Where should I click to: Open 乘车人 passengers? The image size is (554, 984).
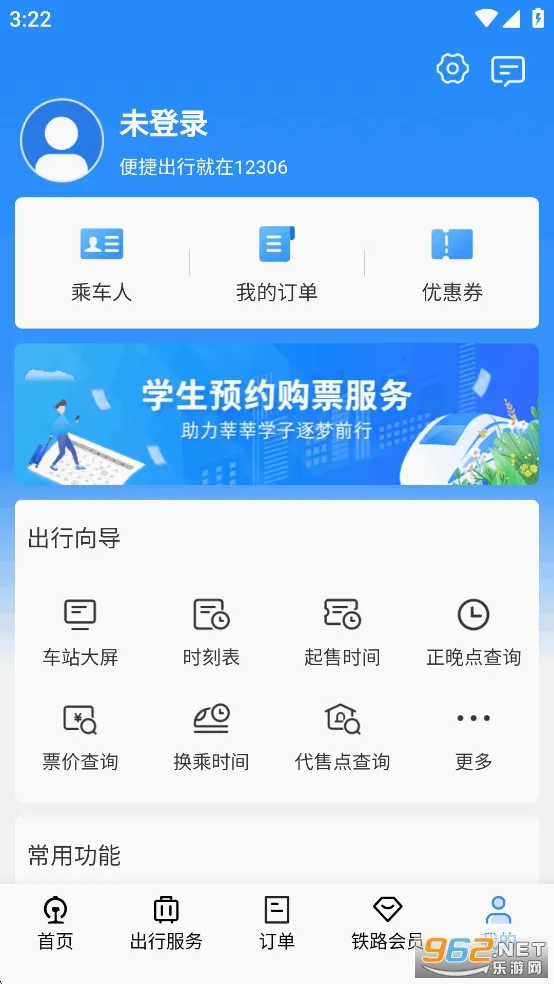[102, 264]
